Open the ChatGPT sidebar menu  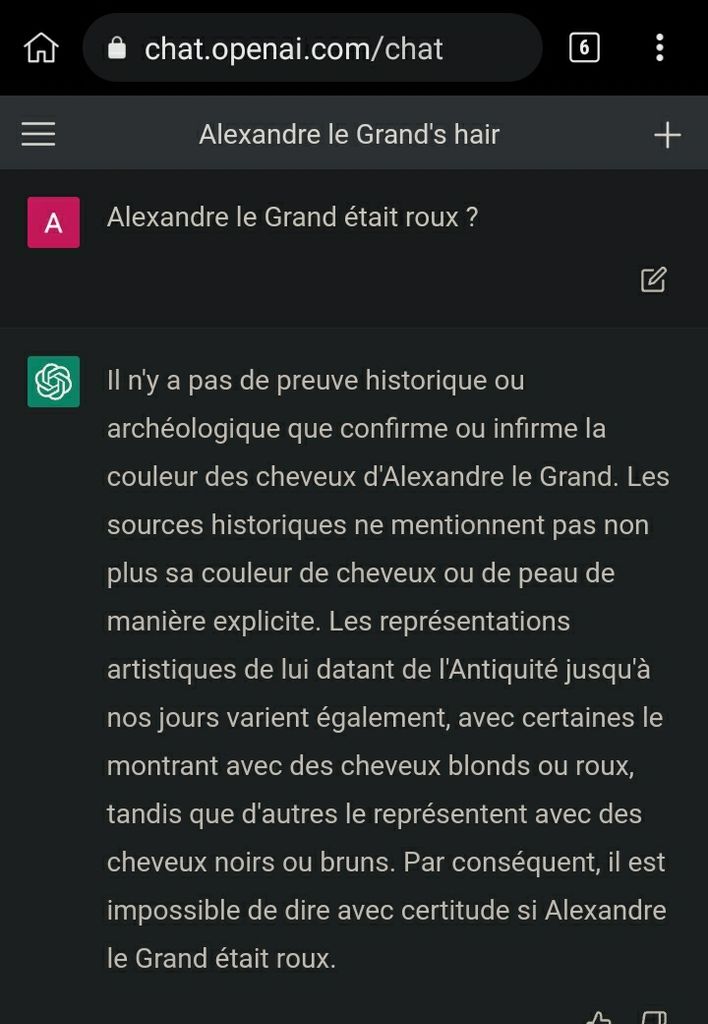[x=38, y=134]
